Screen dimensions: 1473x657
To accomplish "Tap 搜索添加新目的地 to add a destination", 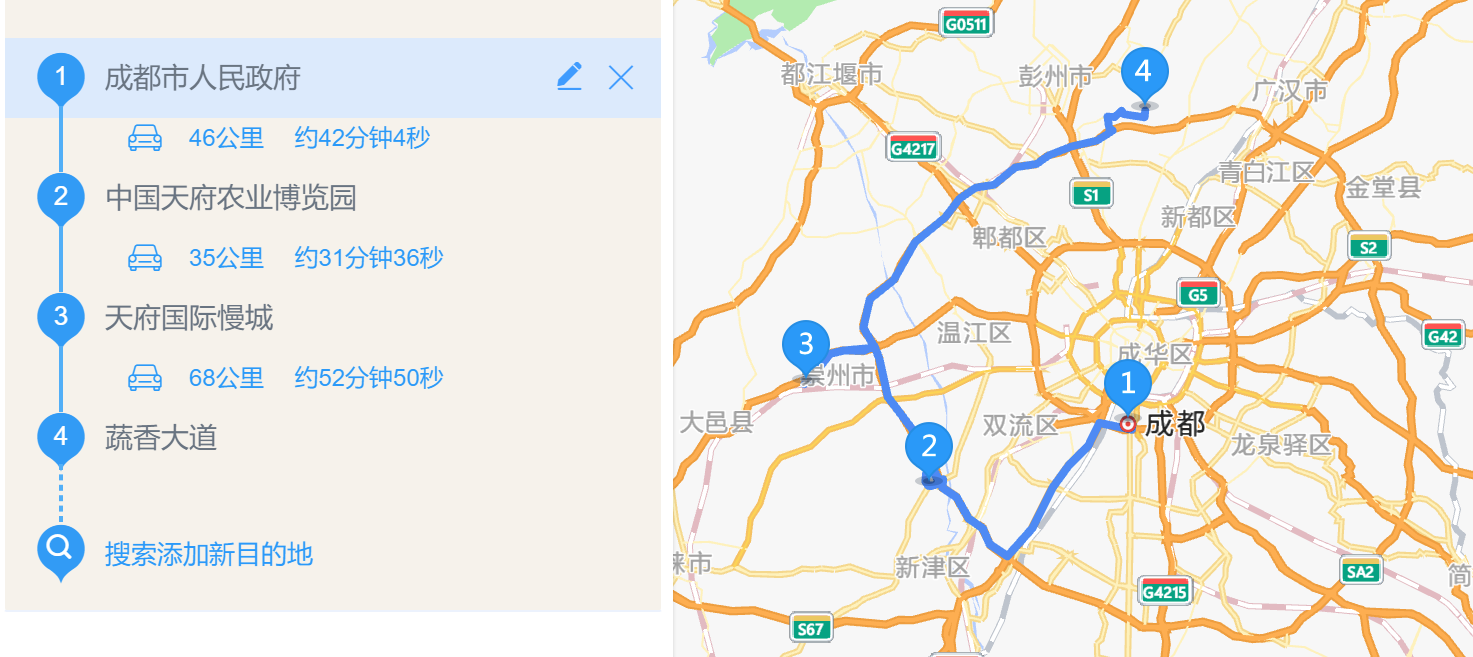I will pyautogui.click(x=209, y=554).
